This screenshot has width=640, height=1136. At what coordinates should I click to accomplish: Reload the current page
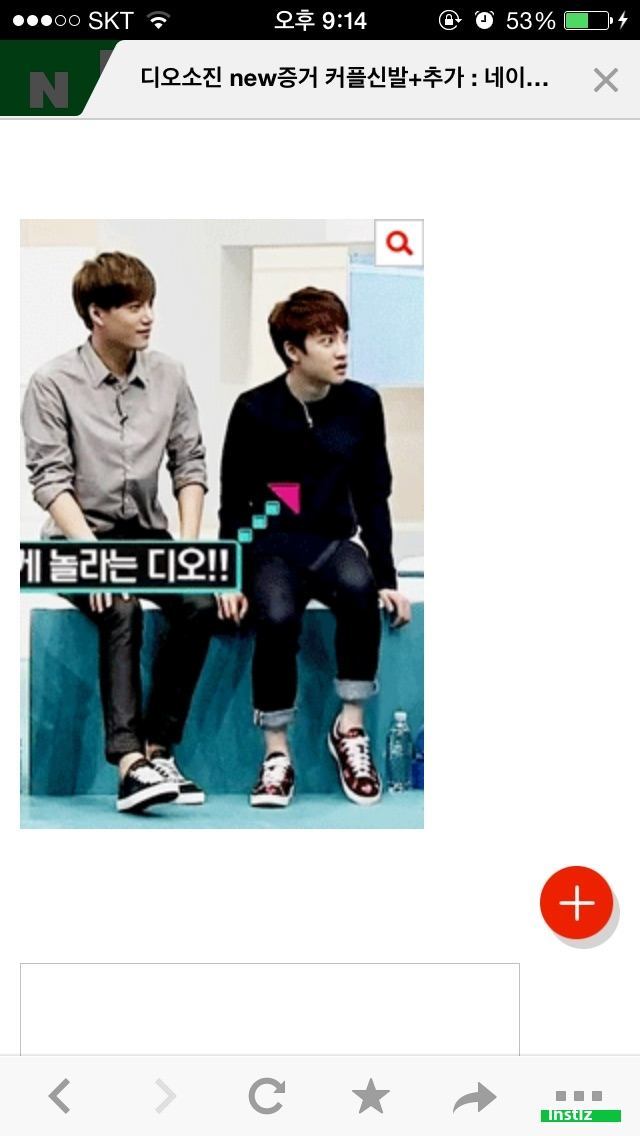pyautogui.click(x=267, y=1097)
